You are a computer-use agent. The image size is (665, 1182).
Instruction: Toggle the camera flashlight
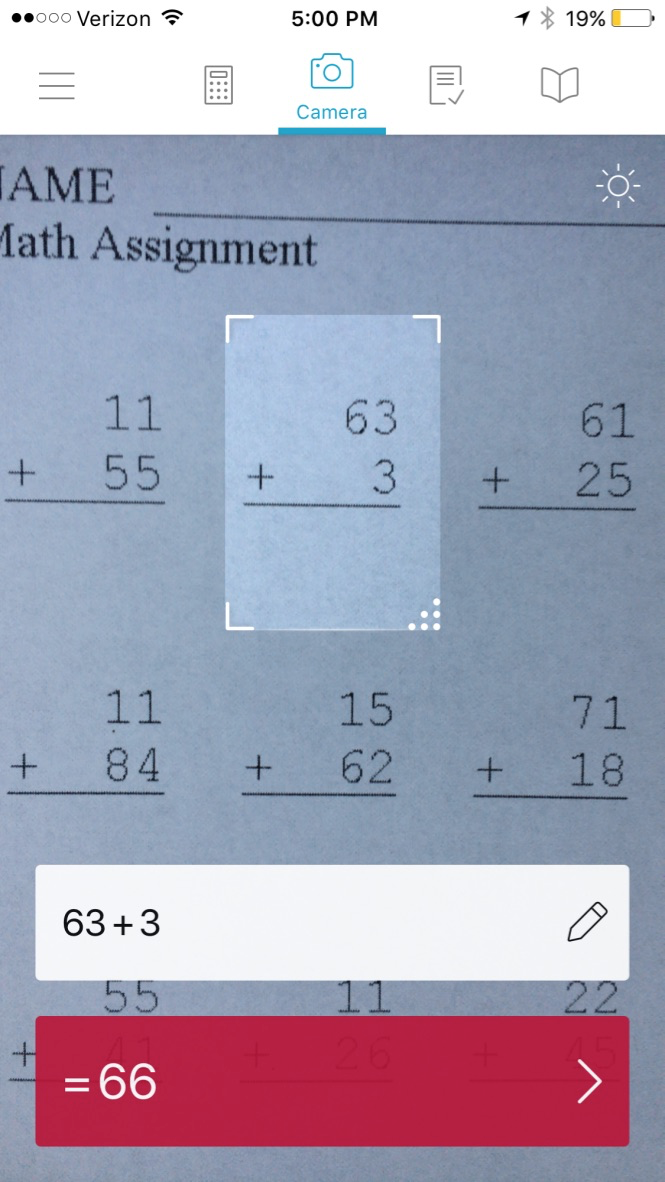618,185
